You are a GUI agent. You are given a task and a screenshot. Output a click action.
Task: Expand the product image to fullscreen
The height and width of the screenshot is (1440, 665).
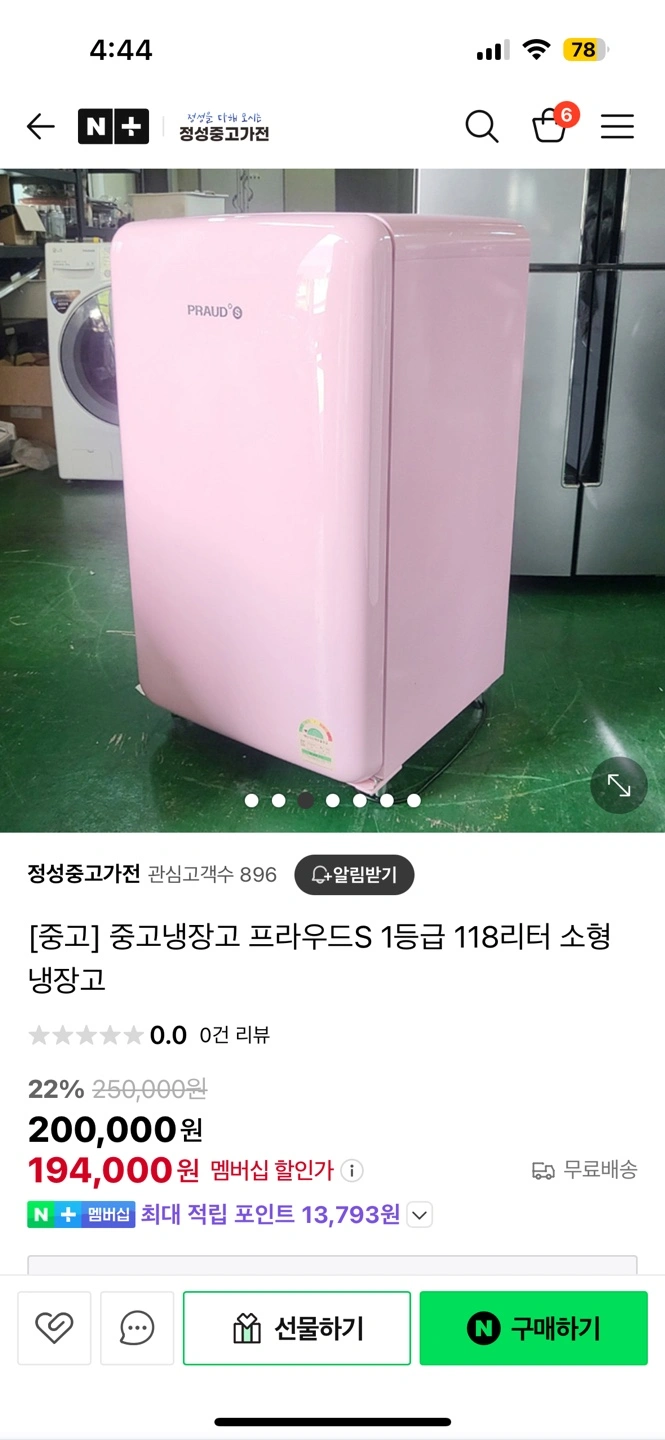point(619,787)
